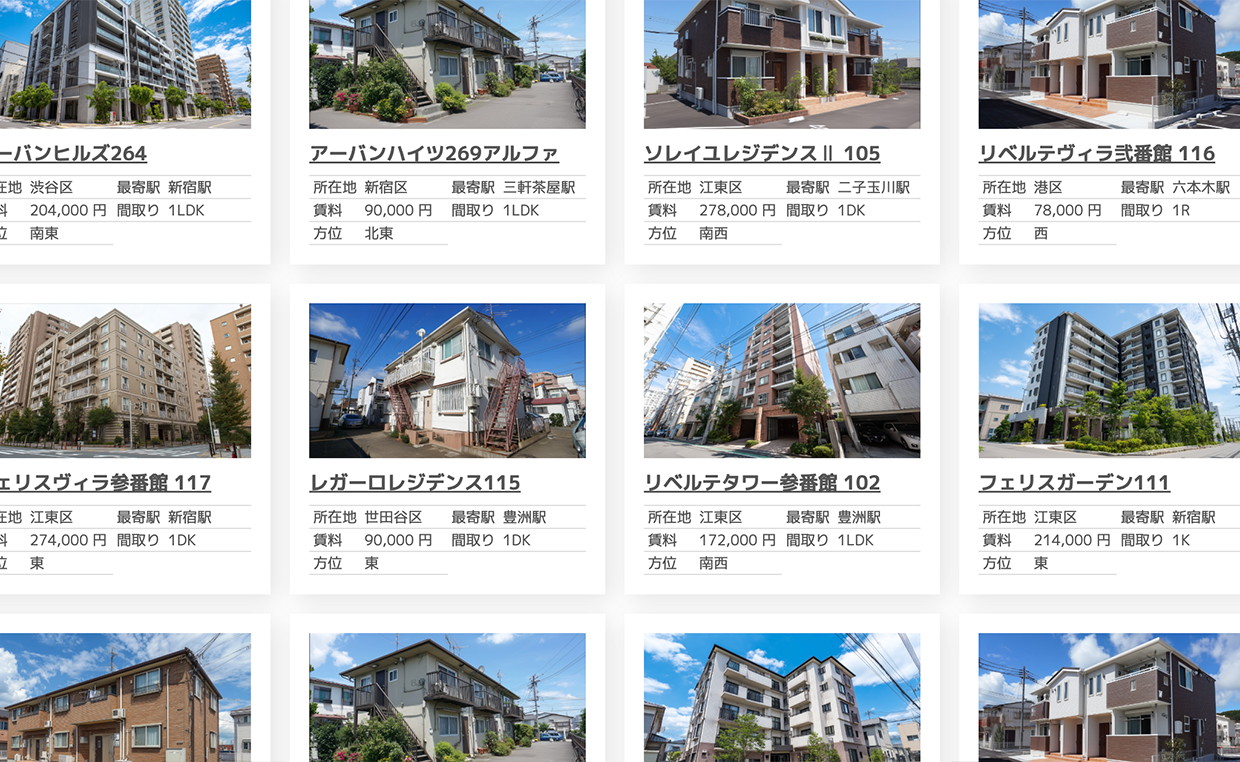The width and height of the screenshot is (1240, 762).
Task: Tap the photo above アーバンハイツ269アルファ
Action: (447, 64)
